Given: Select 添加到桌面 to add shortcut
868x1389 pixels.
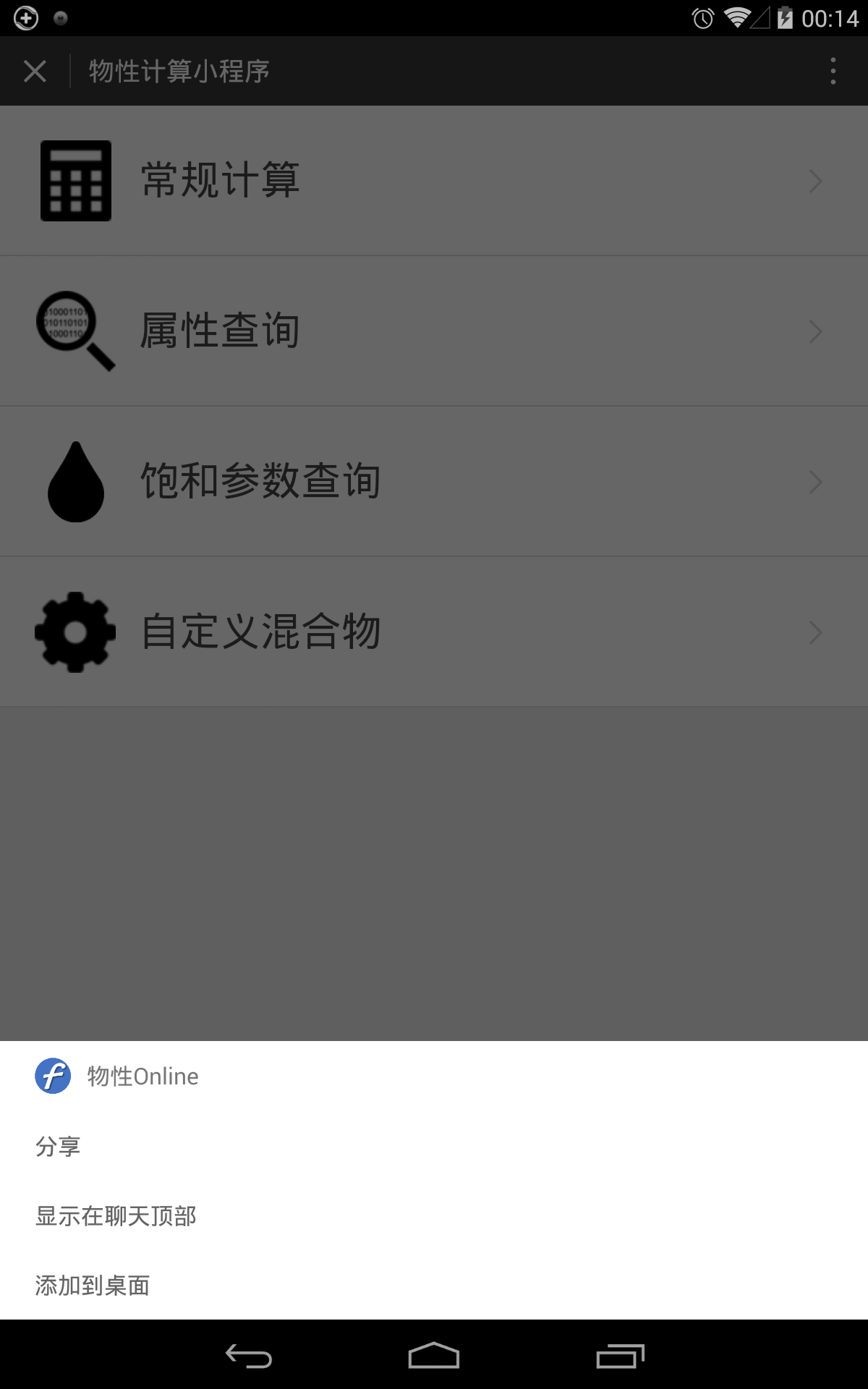Looking at the screenshot, I should 434,1285.
